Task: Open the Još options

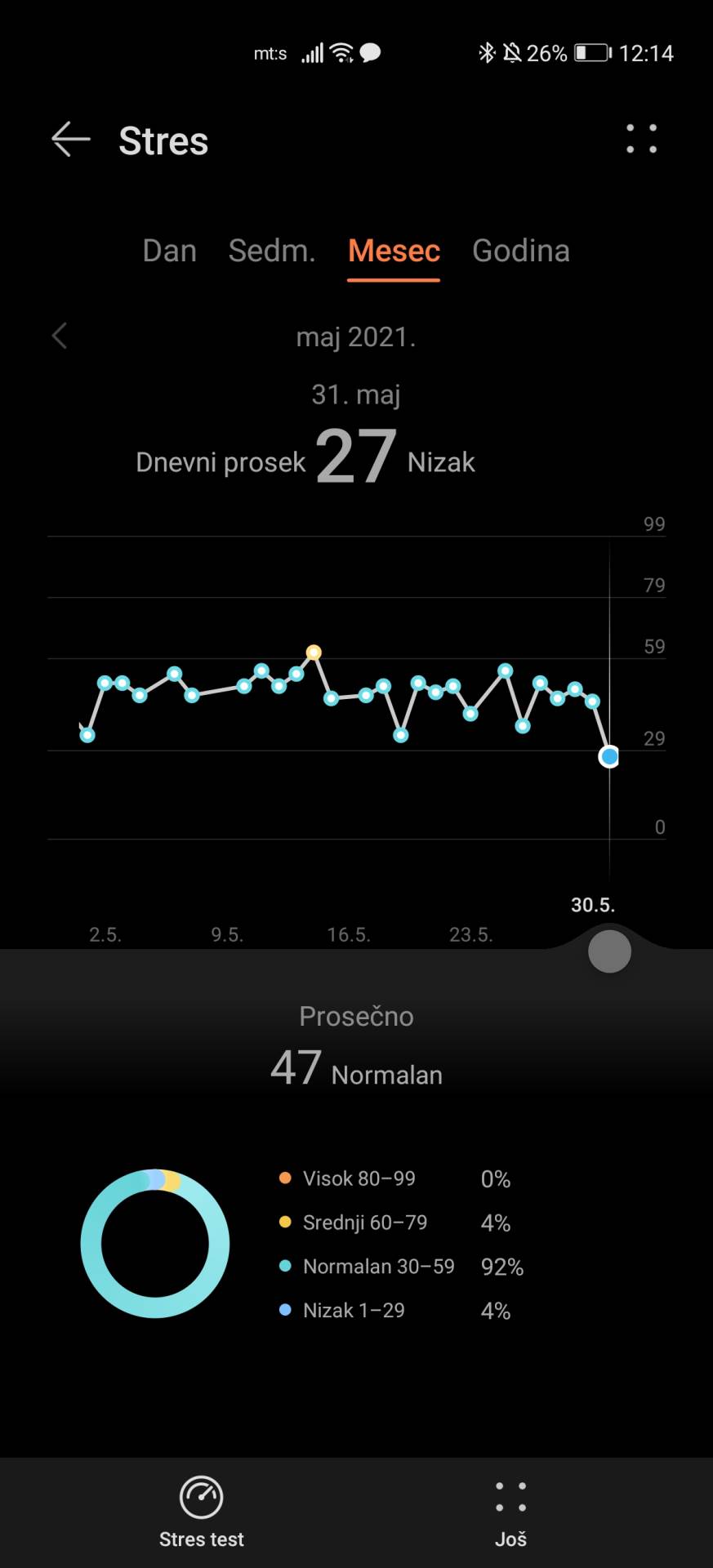Action: [510, 1512]
